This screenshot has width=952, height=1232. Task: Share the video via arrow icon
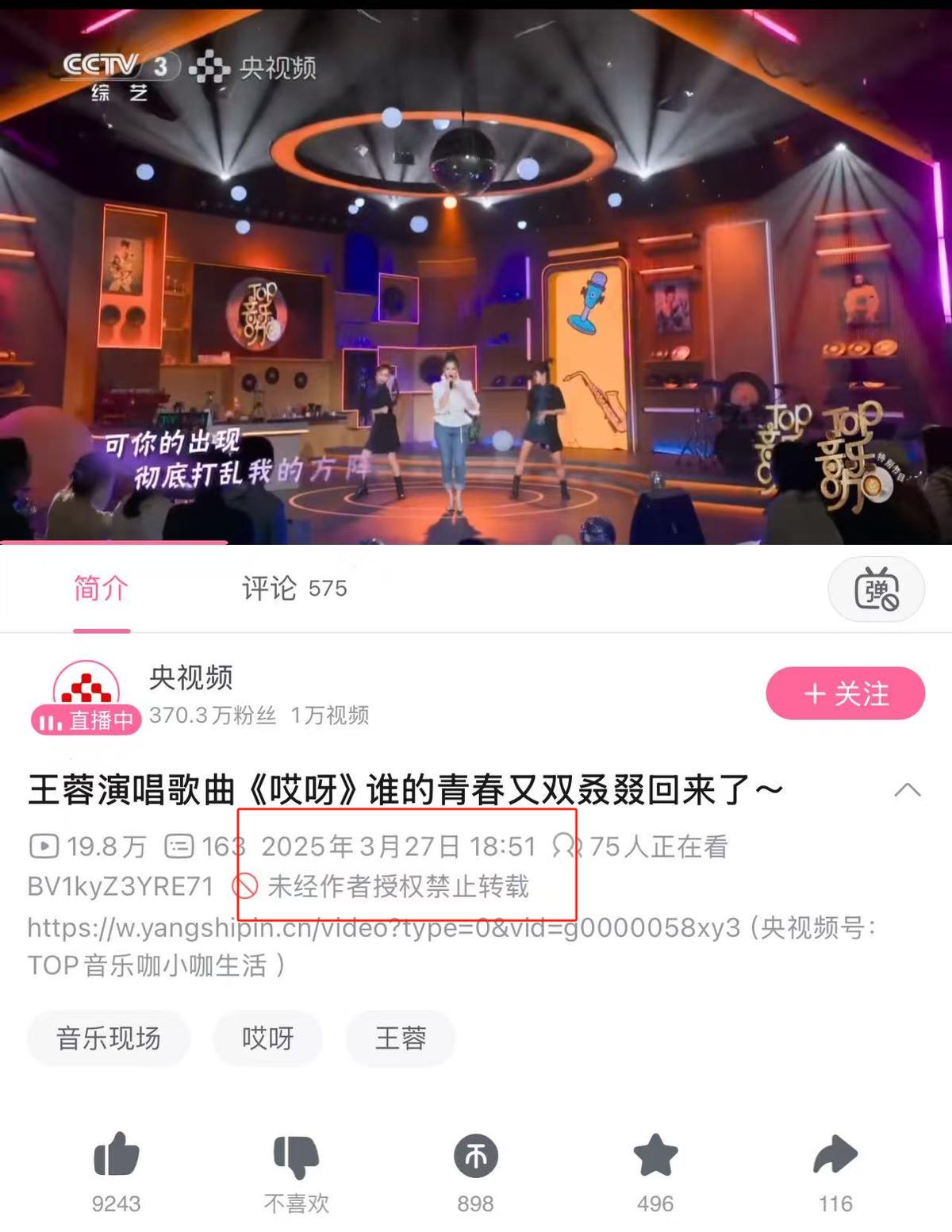(x=835, y=1156)
